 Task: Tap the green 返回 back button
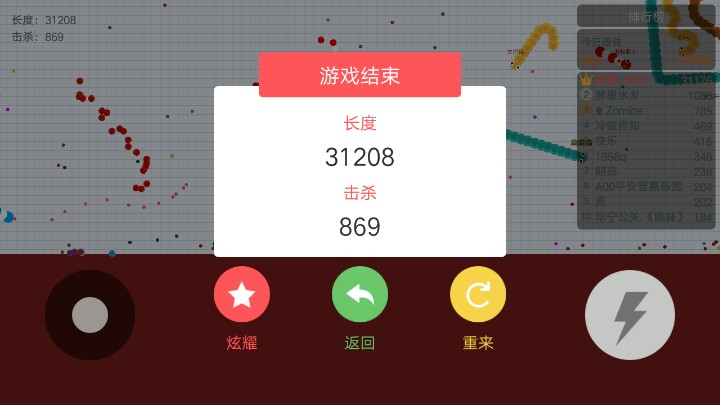pyautogui.click(x=360, y=295)
